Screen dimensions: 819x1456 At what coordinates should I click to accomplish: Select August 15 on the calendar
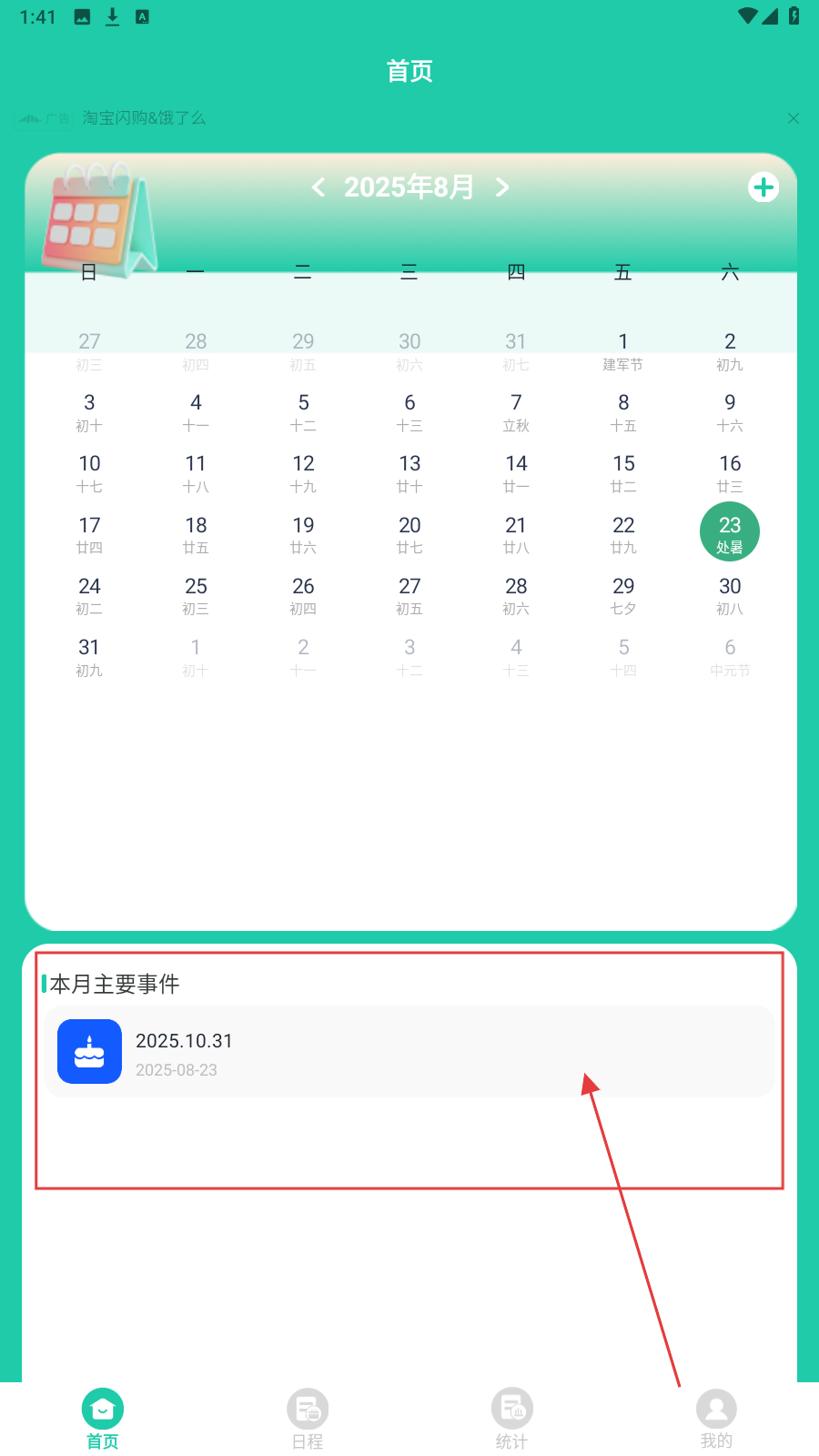[623, 472]
